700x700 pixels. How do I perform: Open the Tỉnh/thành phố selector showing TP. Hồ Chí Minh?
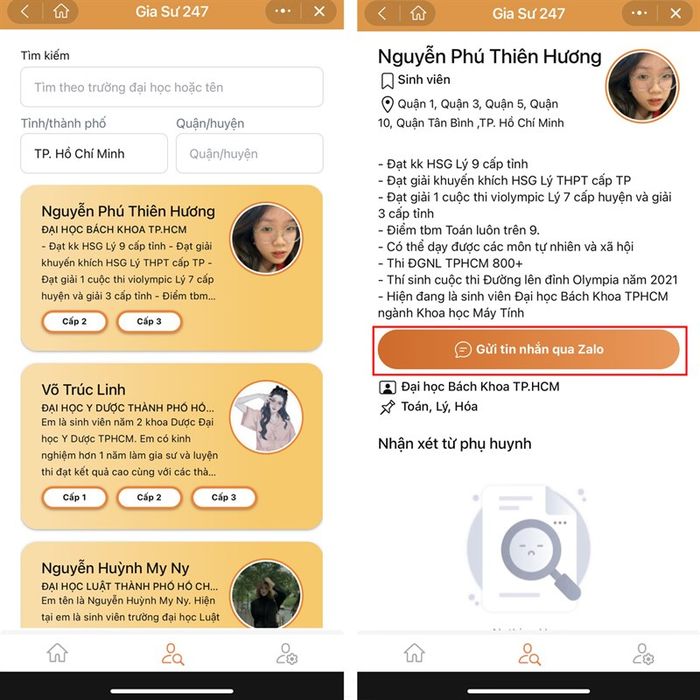point(94,154)
